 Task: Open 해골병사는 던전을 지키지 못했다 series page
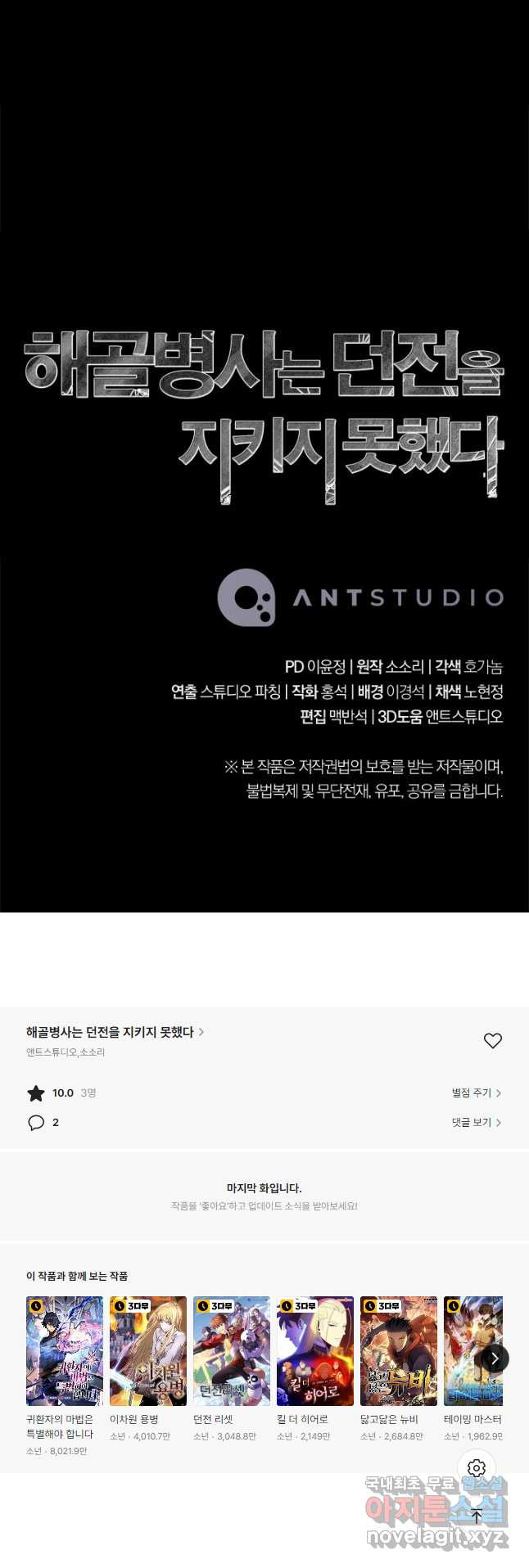pyautogui.click(x=115, y=1032)
